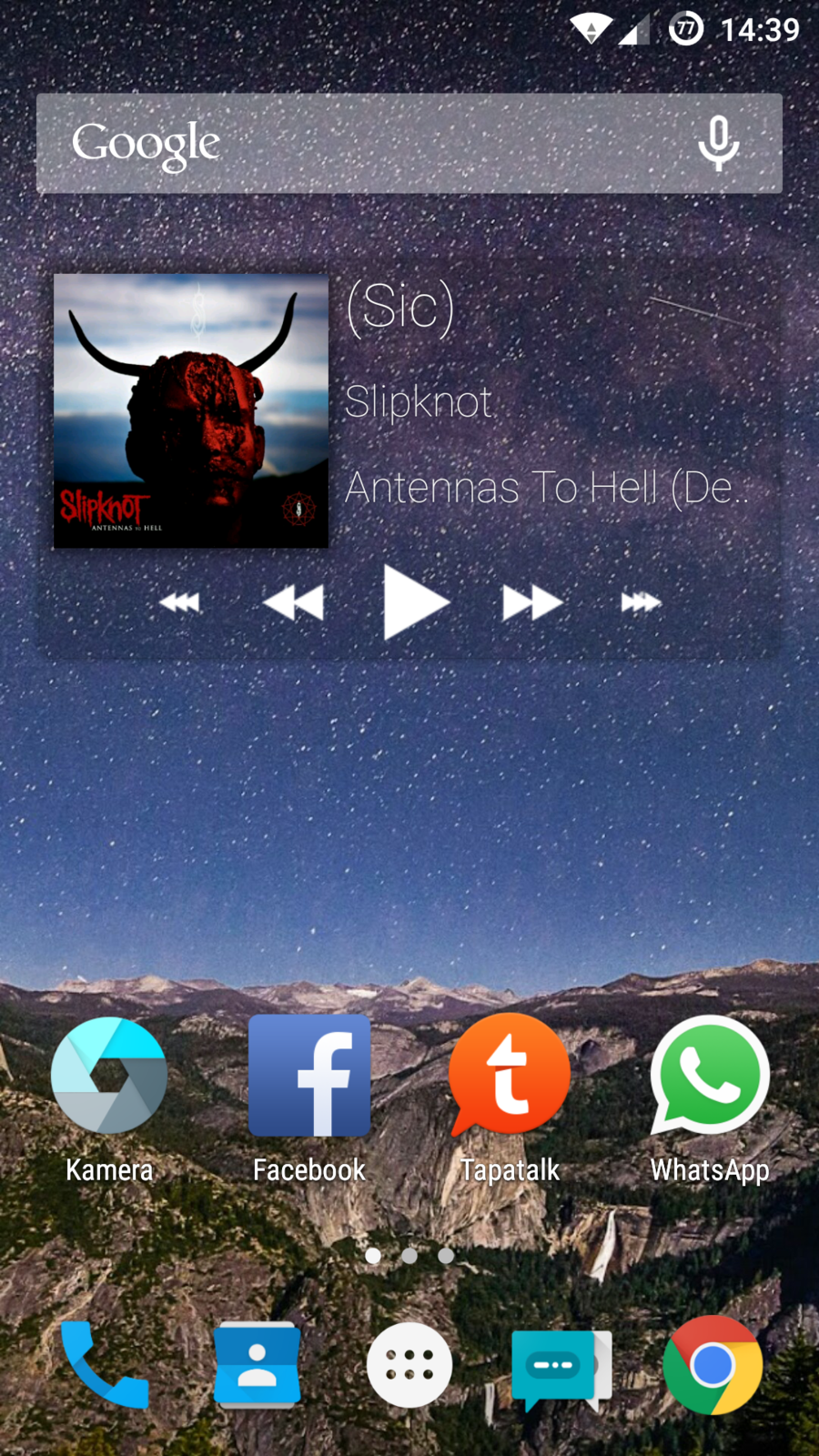819x1456 pixels.
Task: Open the phone dialer
Action: point(104,1365)
